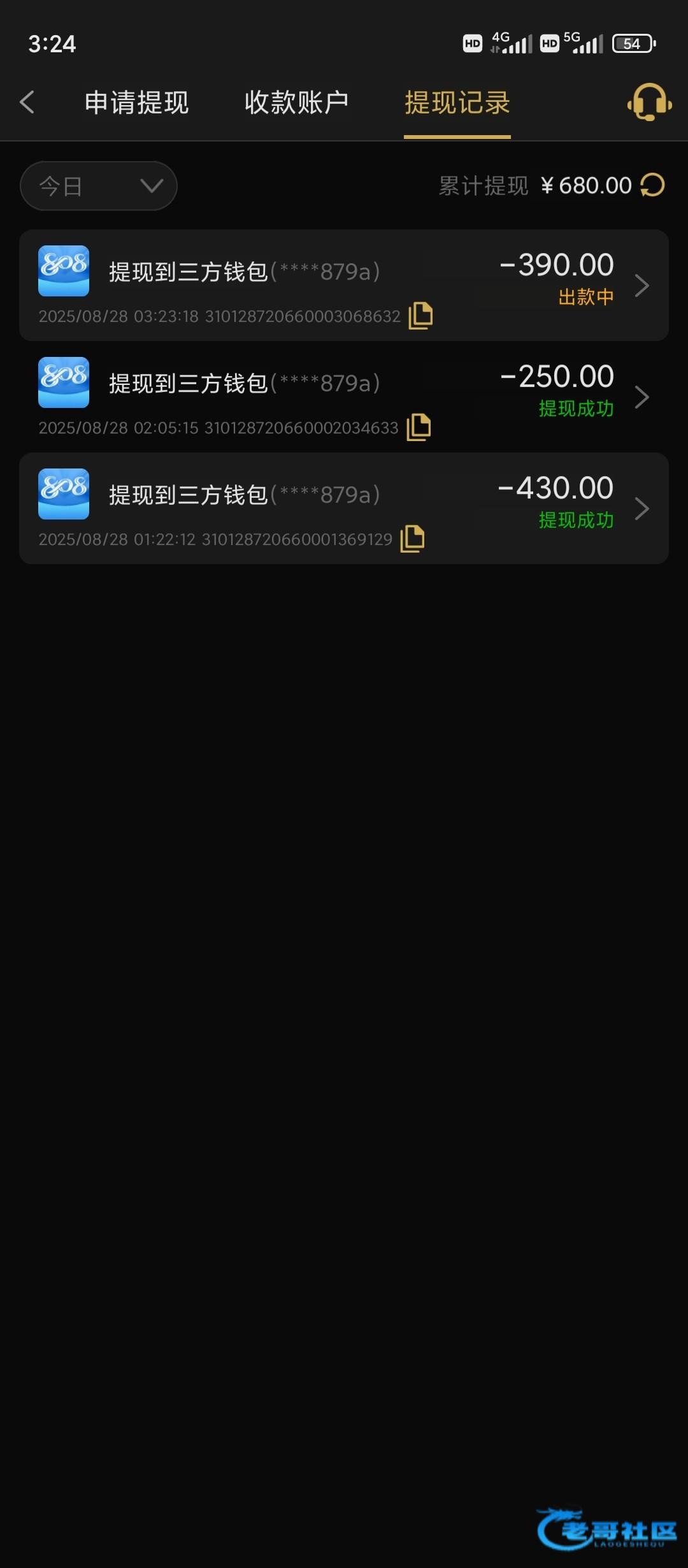Open customer service headset icon
The width and height of the screenshot is (688, 1568).
[649, 102]
